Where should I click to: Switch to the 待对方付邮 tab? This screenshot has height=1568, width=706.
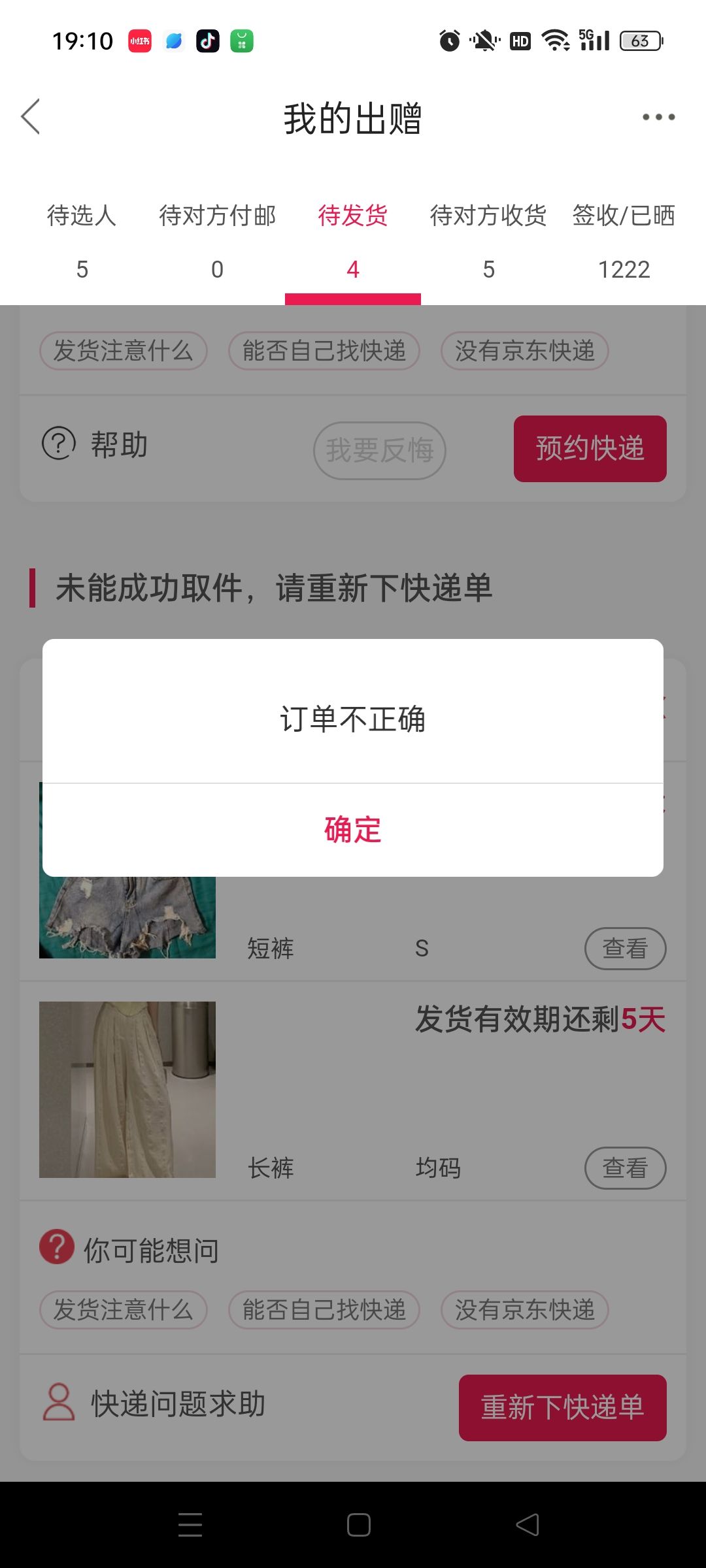coord(218,242)
